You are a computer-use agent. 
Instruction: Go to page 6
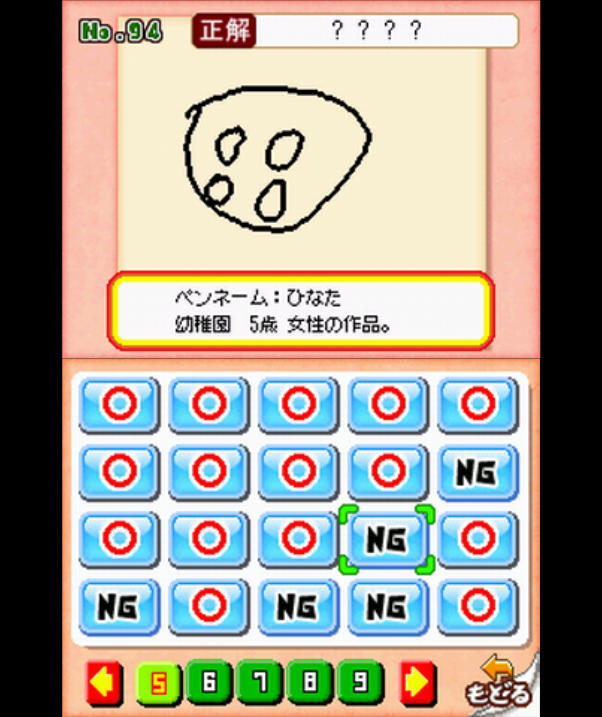(x=209, y=682)
